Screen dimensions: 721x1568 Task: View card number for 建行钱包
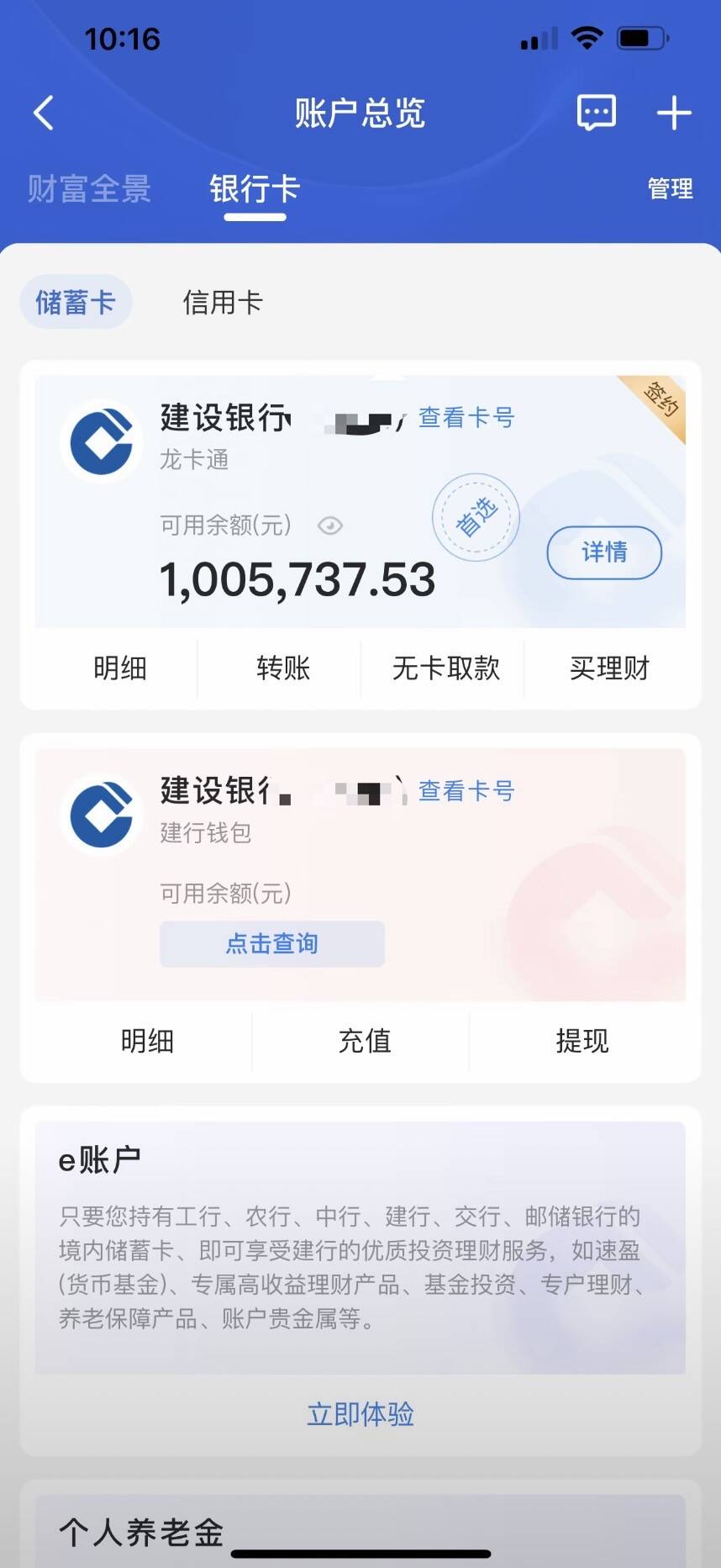tap(466, 791)
